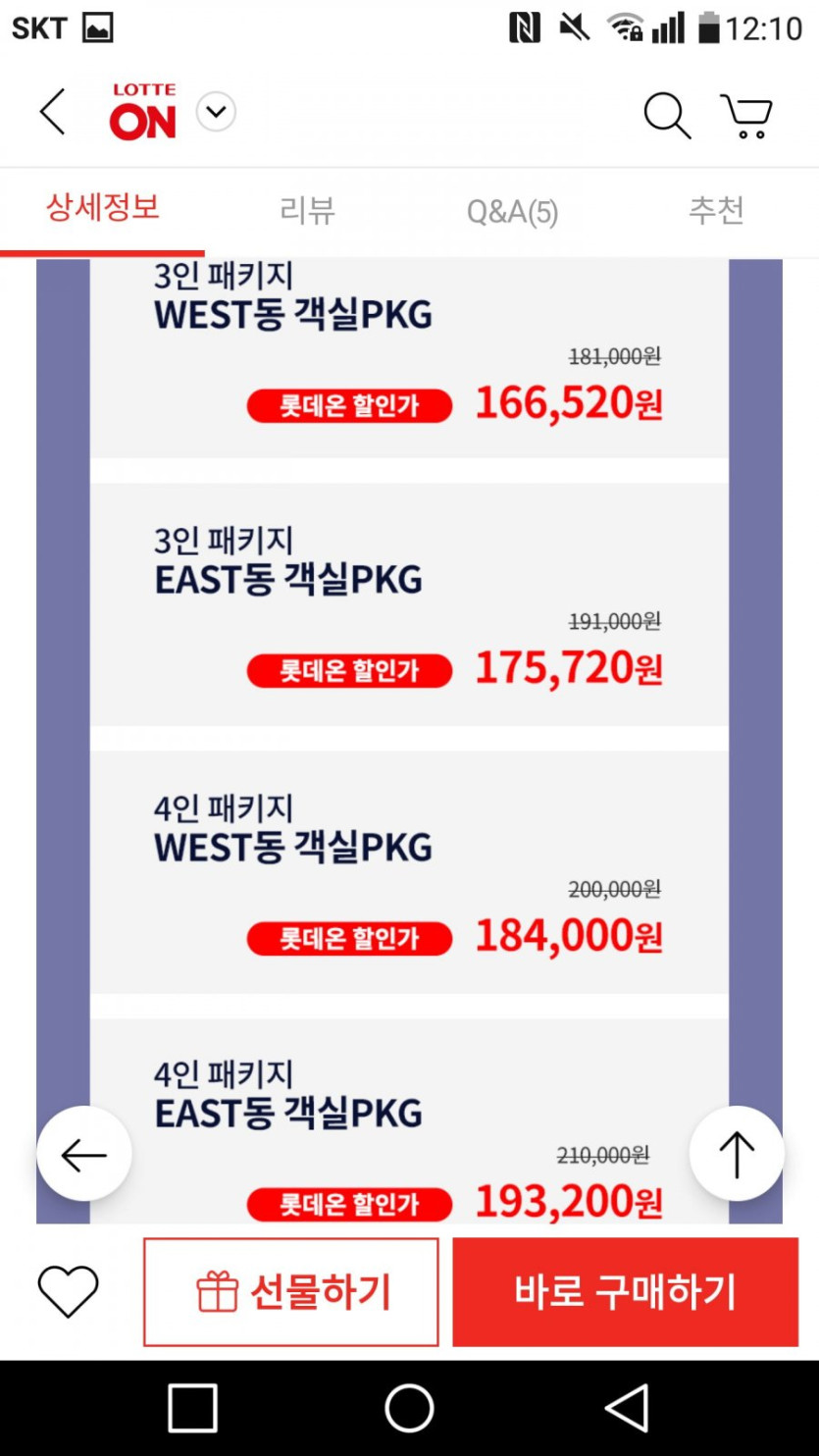Go to the home screen
This screenshot has width=819, height=1456.
point(409,1408)
